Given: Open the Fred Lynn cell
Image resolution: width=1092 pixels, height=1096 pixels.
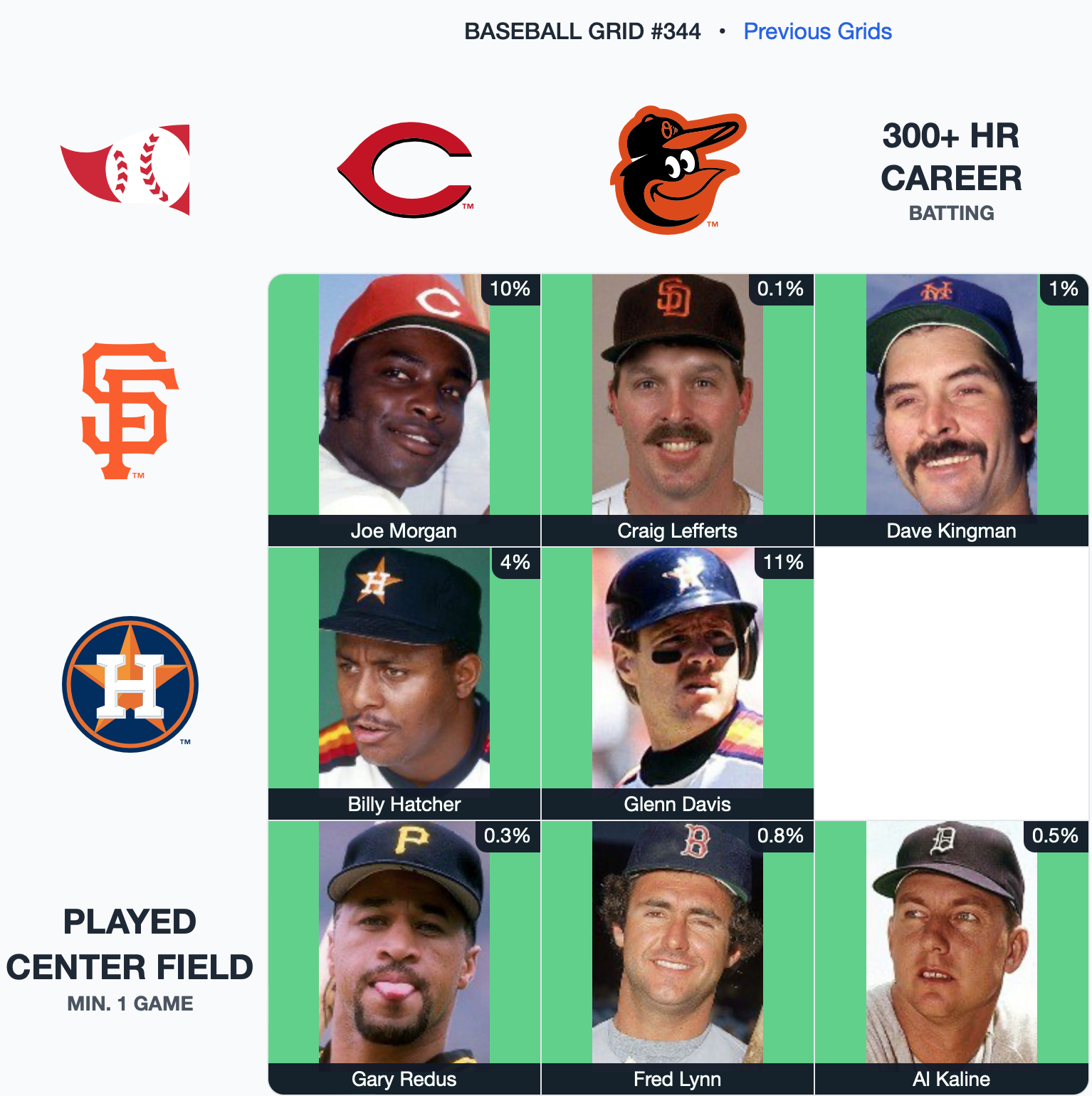Looking at the screenshot, I should (x=677, y=956).
